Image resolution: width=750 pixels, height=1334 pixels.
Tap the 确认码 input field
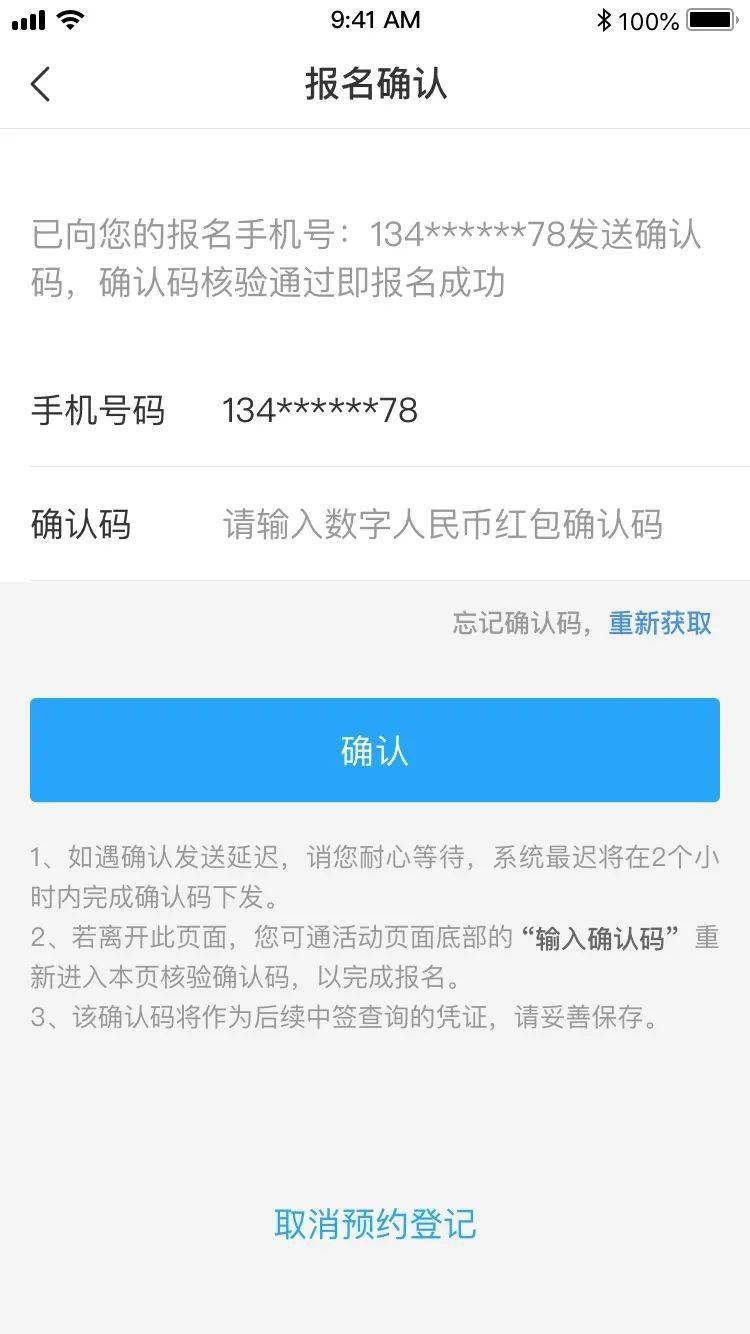click(x=442, y=524)
